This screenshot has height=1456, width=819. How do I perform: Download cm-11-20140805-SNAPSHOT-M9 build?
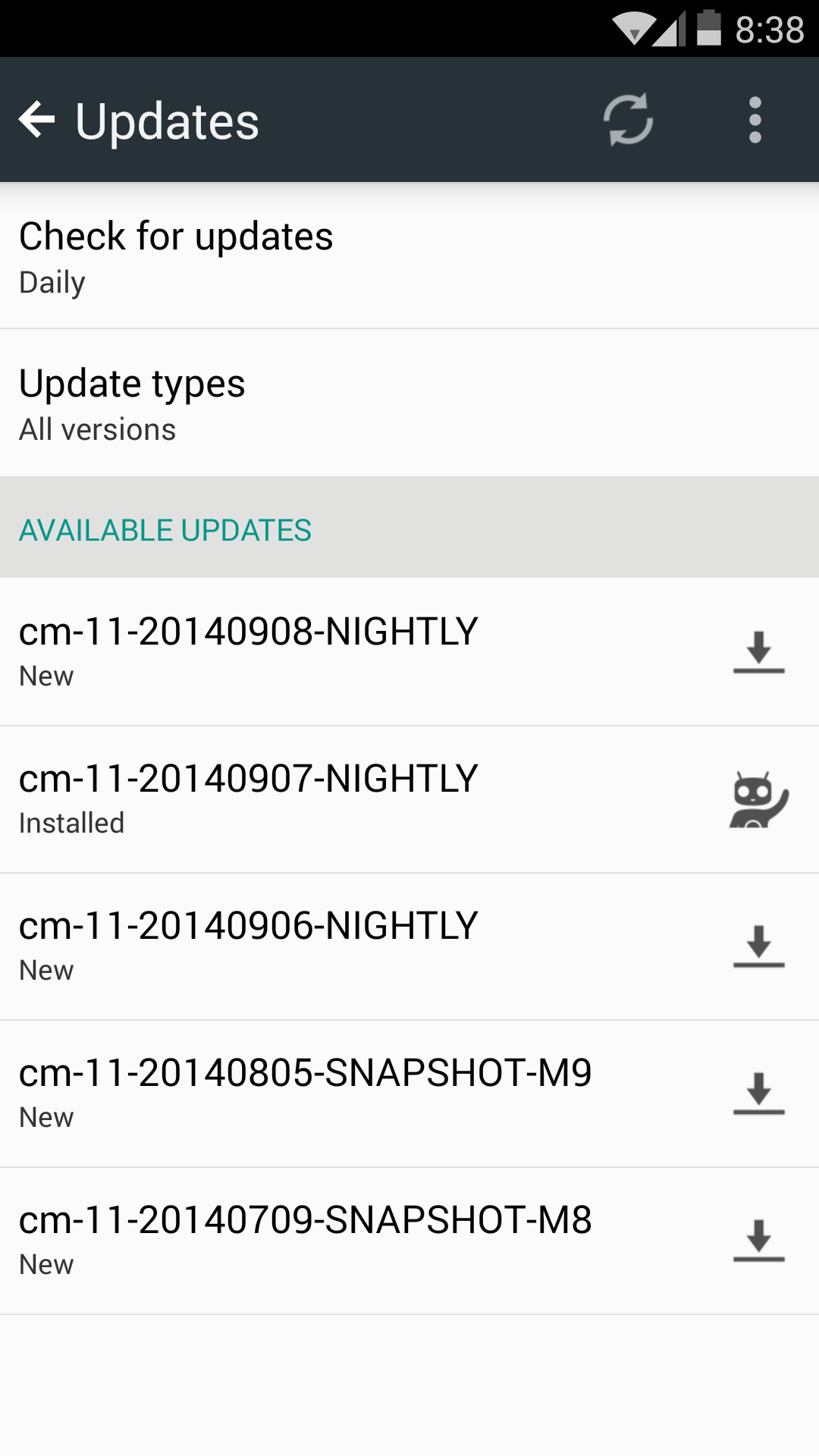click(x=758, y=1094)
